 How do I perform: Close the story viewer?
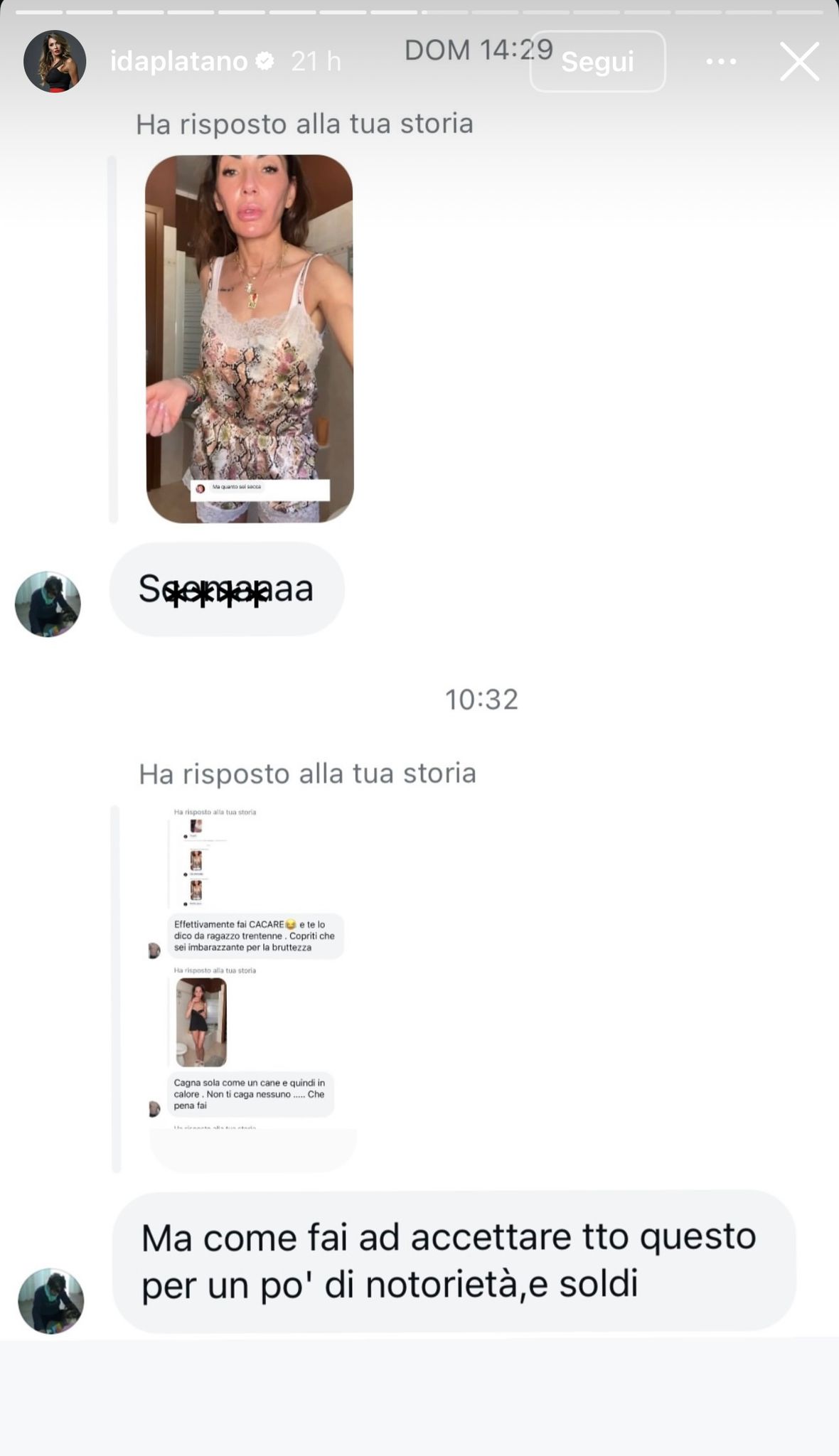pos(799,61)
